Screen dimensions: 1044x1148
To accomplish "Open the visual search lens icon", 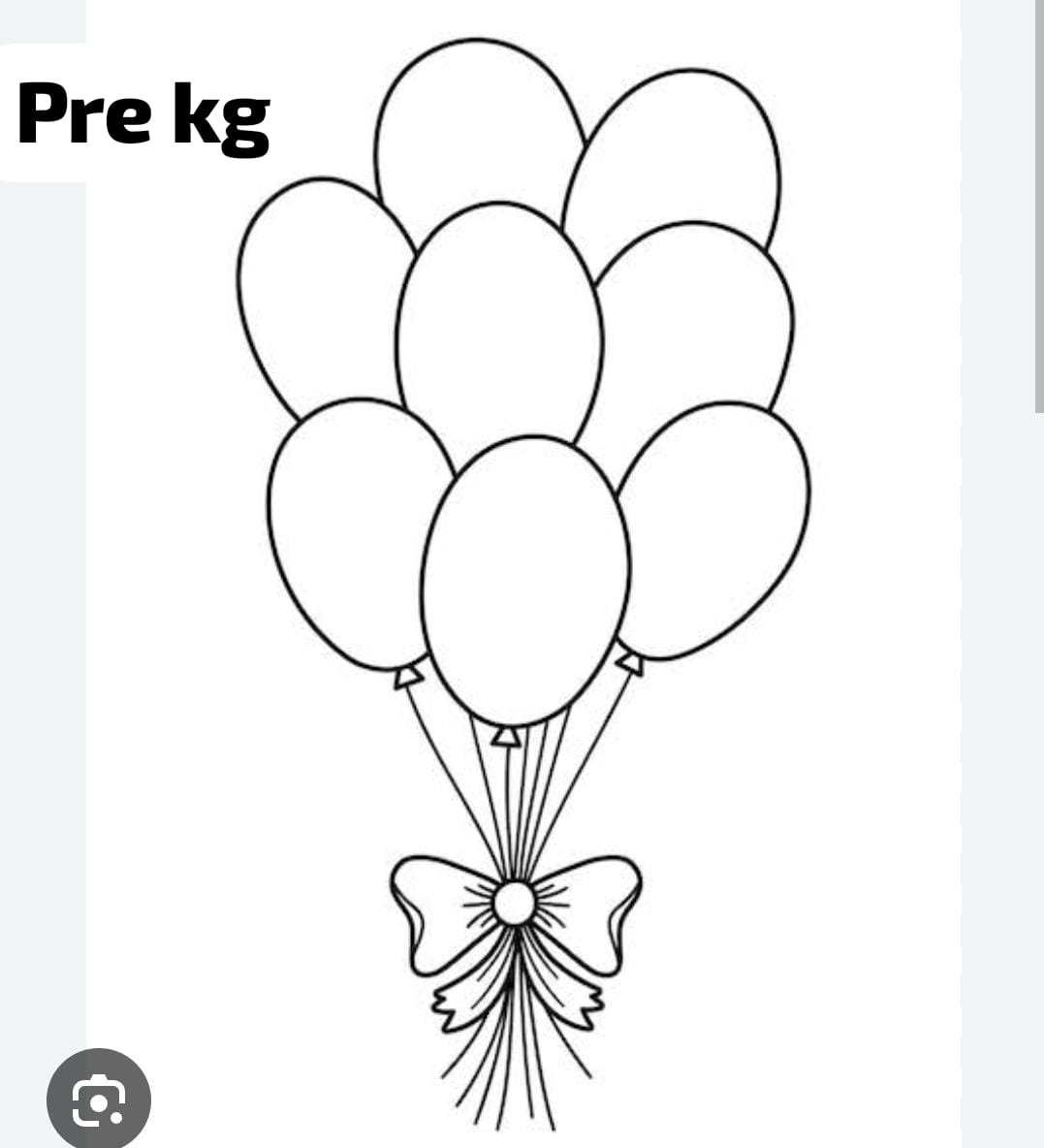I will pyautogui.click(x=98, y=1100).
